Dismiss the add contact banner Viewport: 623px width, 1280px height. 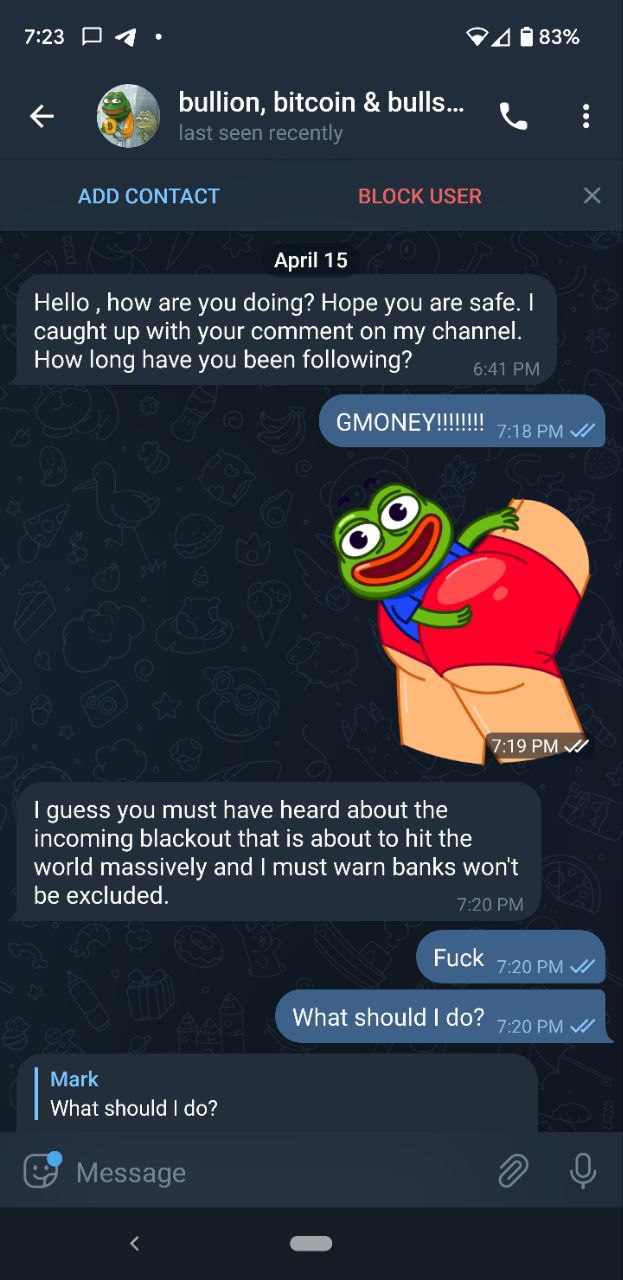point(592,195)
